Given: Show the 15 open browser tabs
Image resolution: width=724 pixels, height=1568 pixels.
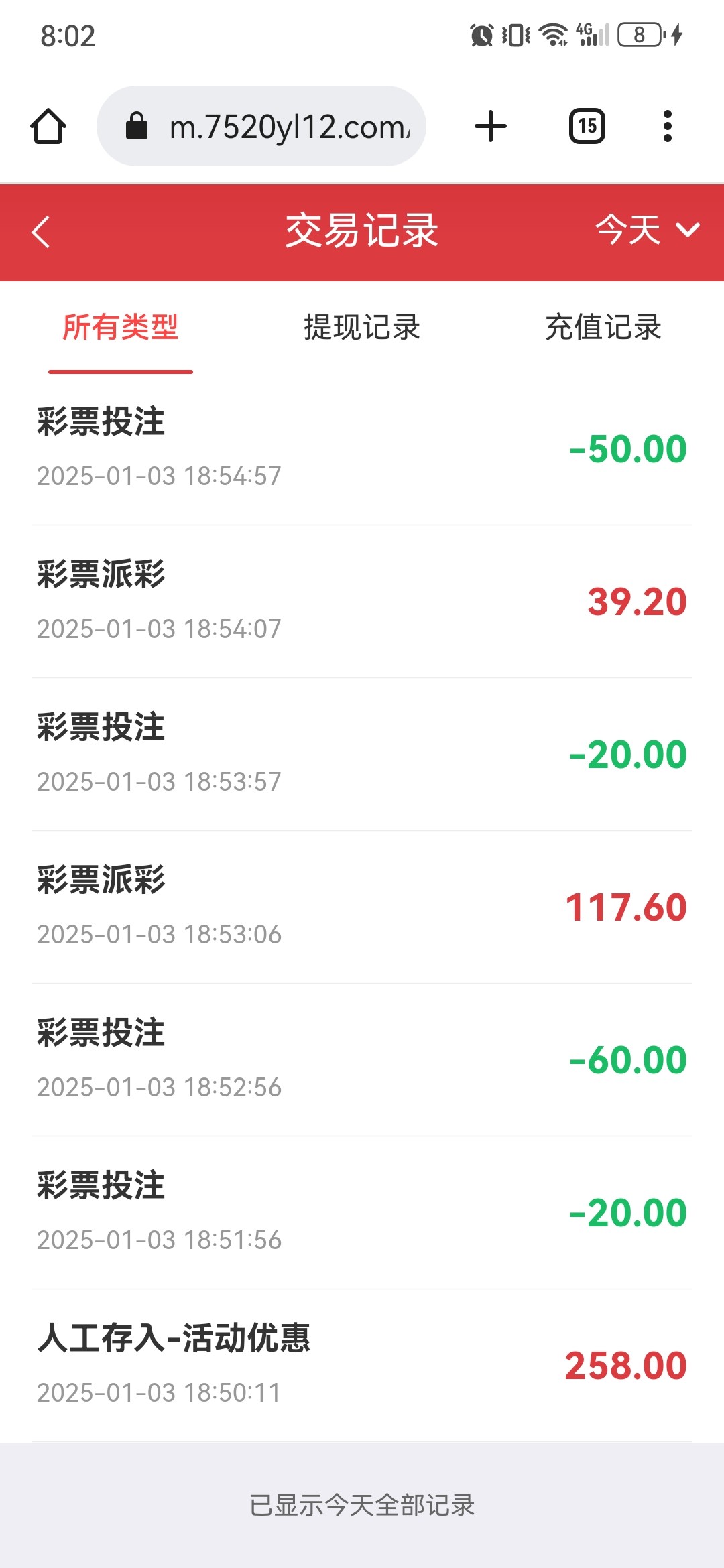Looking at the screenshot, I should point(587,126).
